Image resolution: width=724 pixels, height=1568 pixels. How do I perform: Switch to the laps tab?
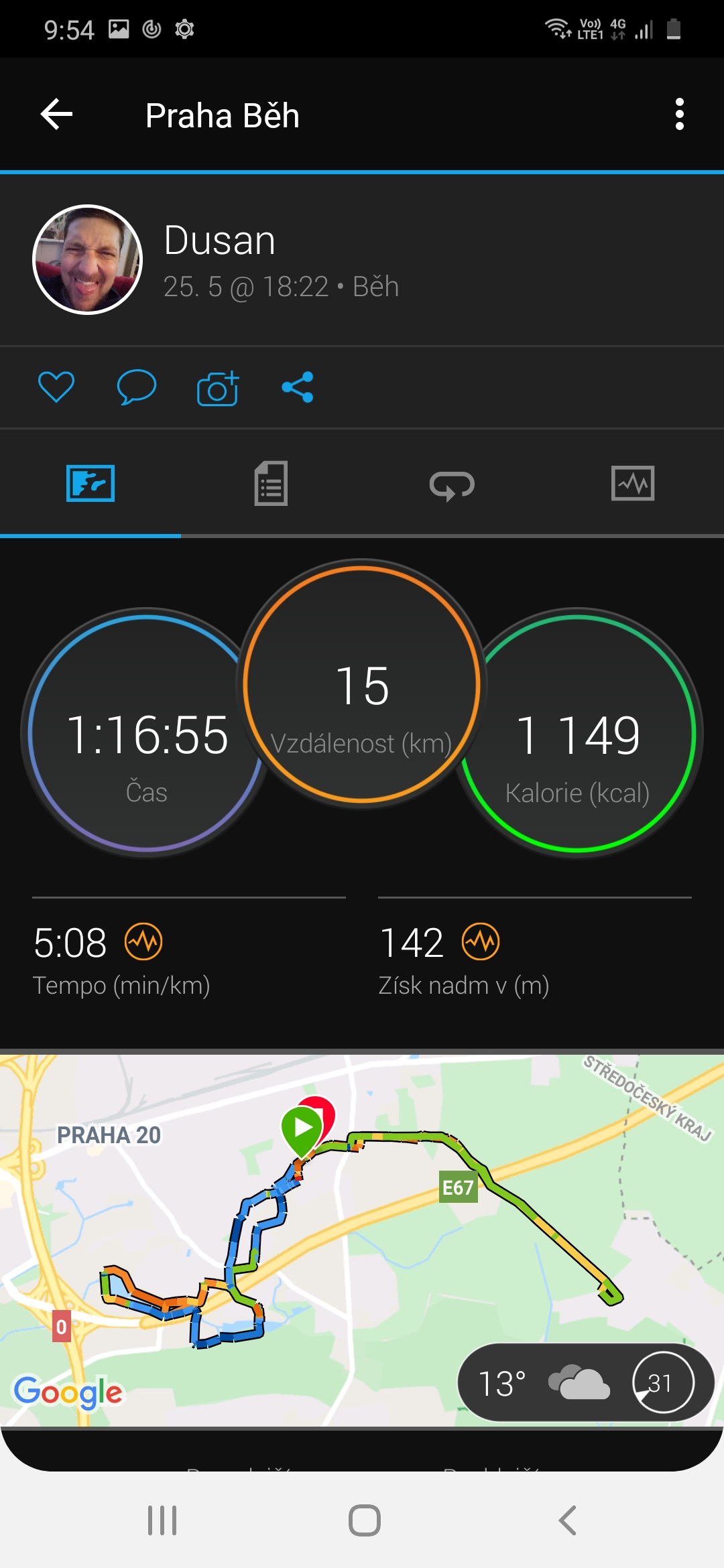pos(452,483)
